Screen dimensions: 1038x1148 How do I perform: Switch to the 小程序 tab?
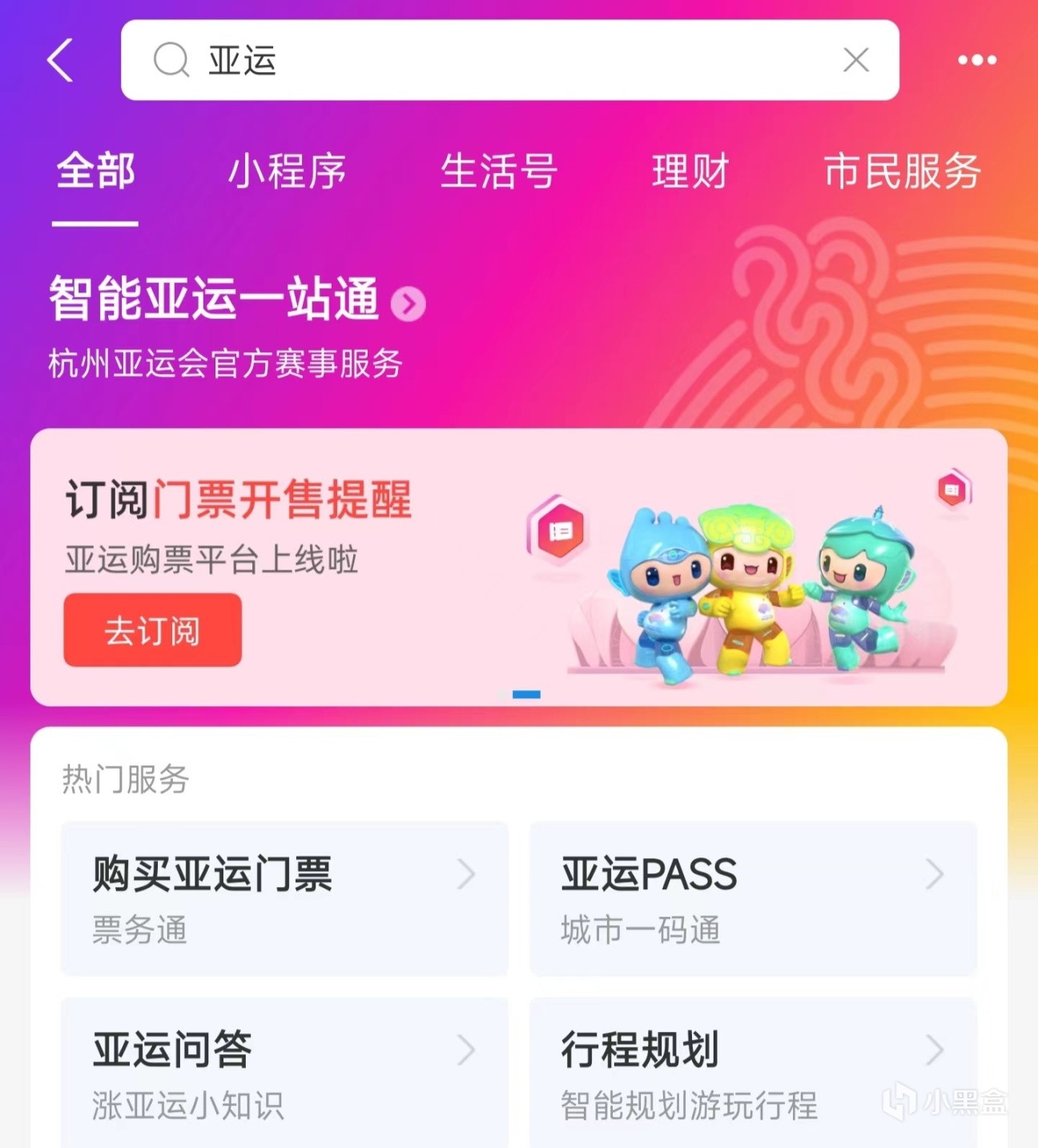coord(287,171)
